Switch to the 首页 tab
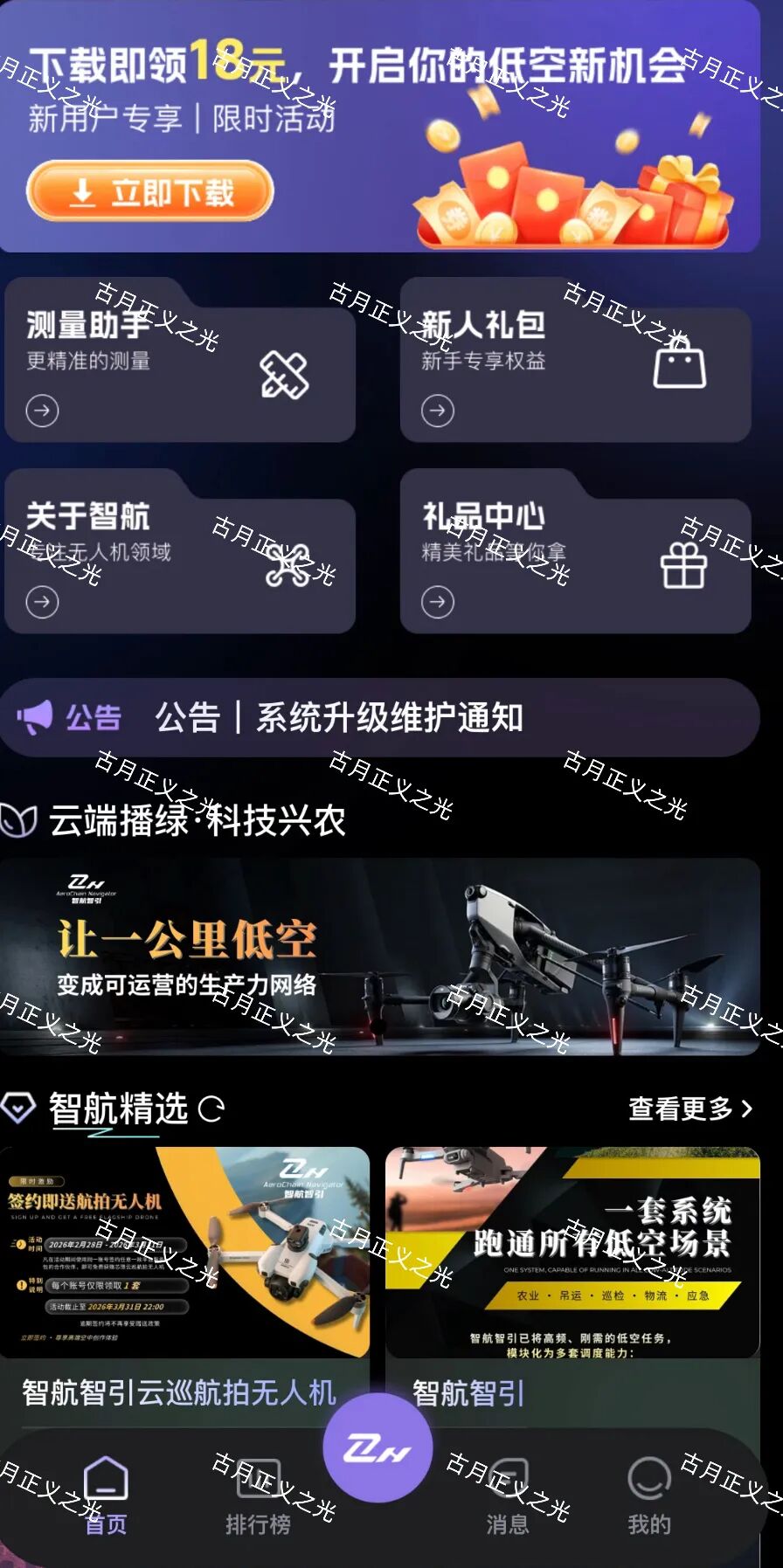Screen dimensions: 783x1568 (x=106, y=1495)
